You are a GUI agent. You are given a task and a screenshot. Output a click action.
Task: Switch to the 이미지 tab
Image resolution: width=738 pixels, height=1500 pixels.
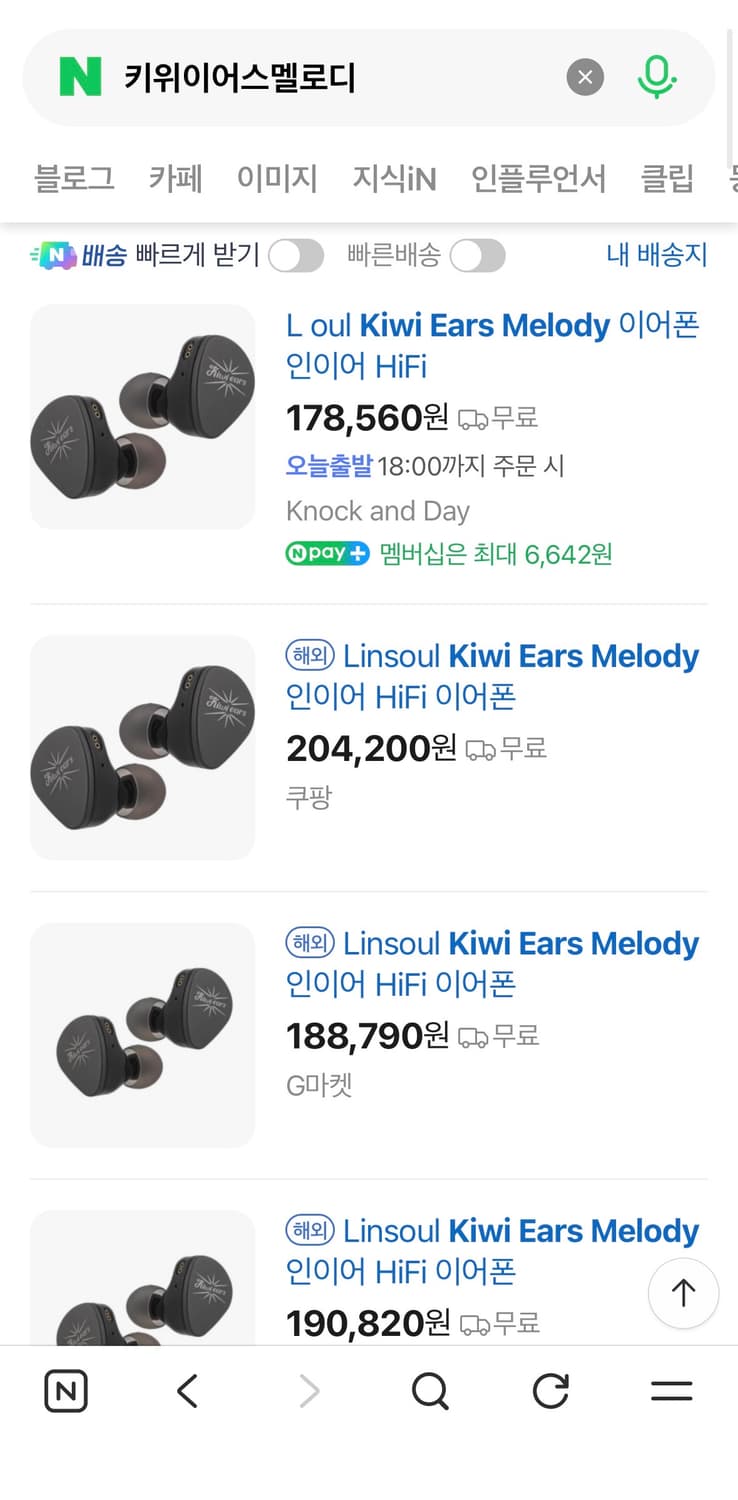pos(277,178)
